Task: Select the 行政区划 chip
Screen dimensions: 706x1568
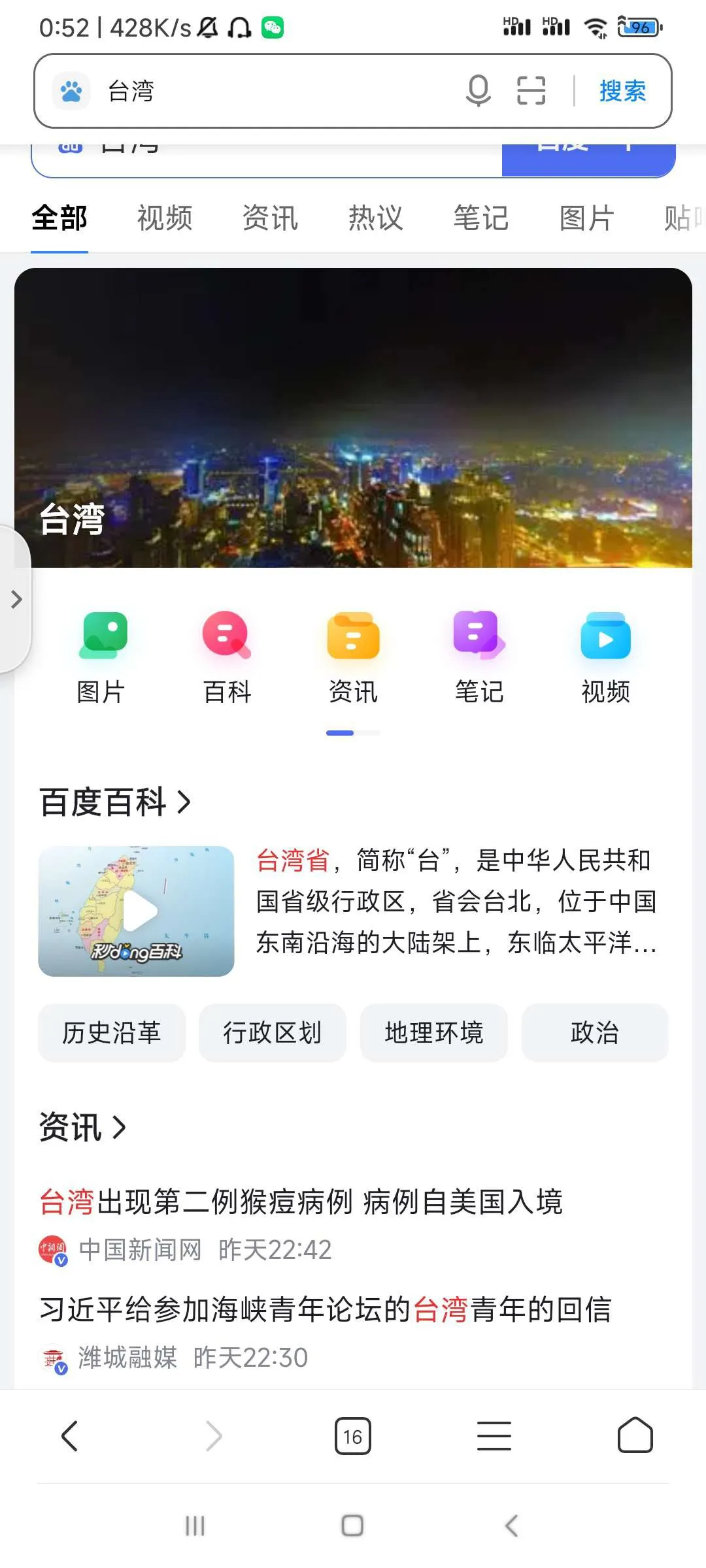Action: coord(273,1033)
